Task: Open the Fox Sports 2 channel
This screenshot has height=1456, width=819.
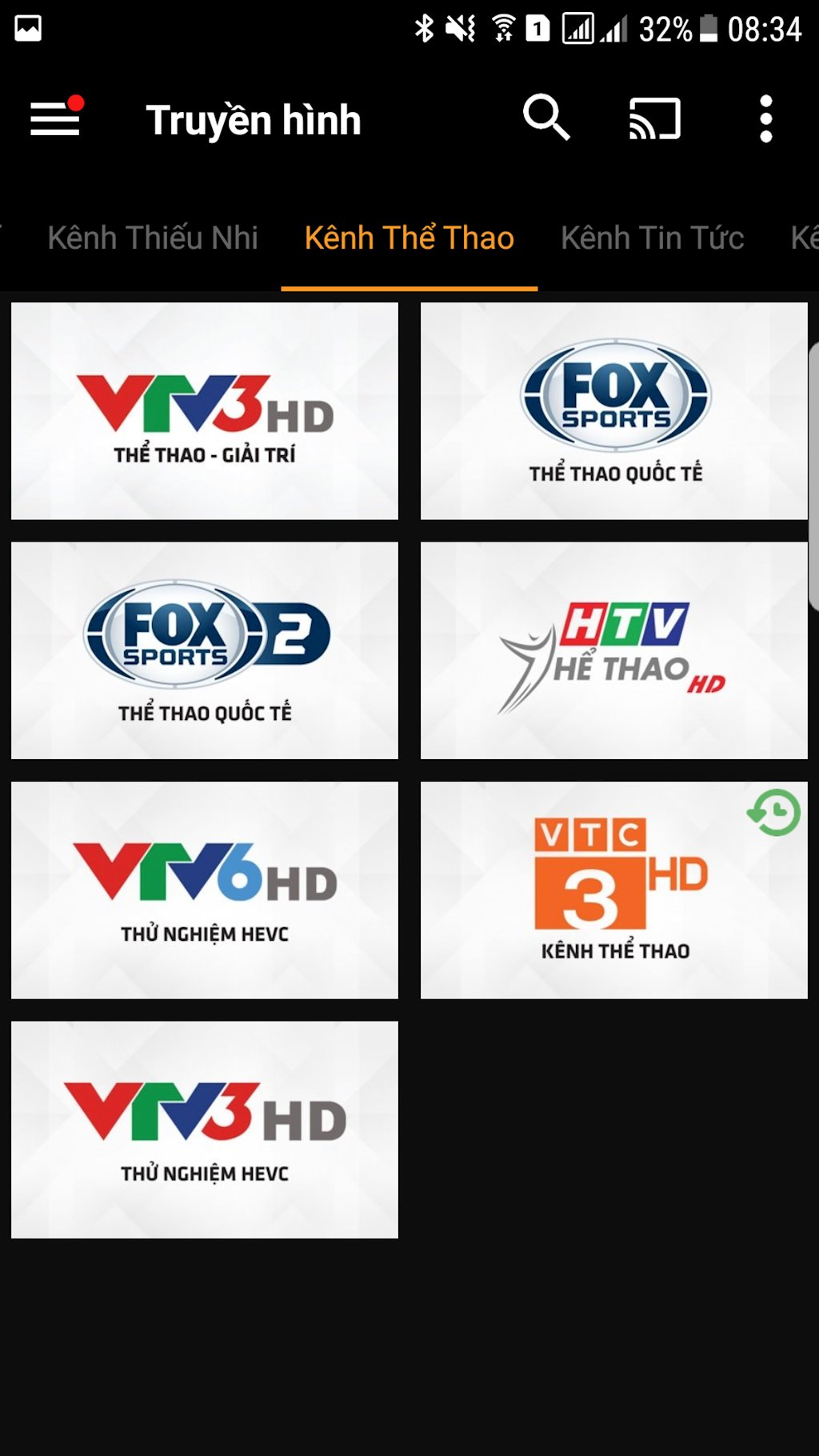Action: (x=205, y=650)
